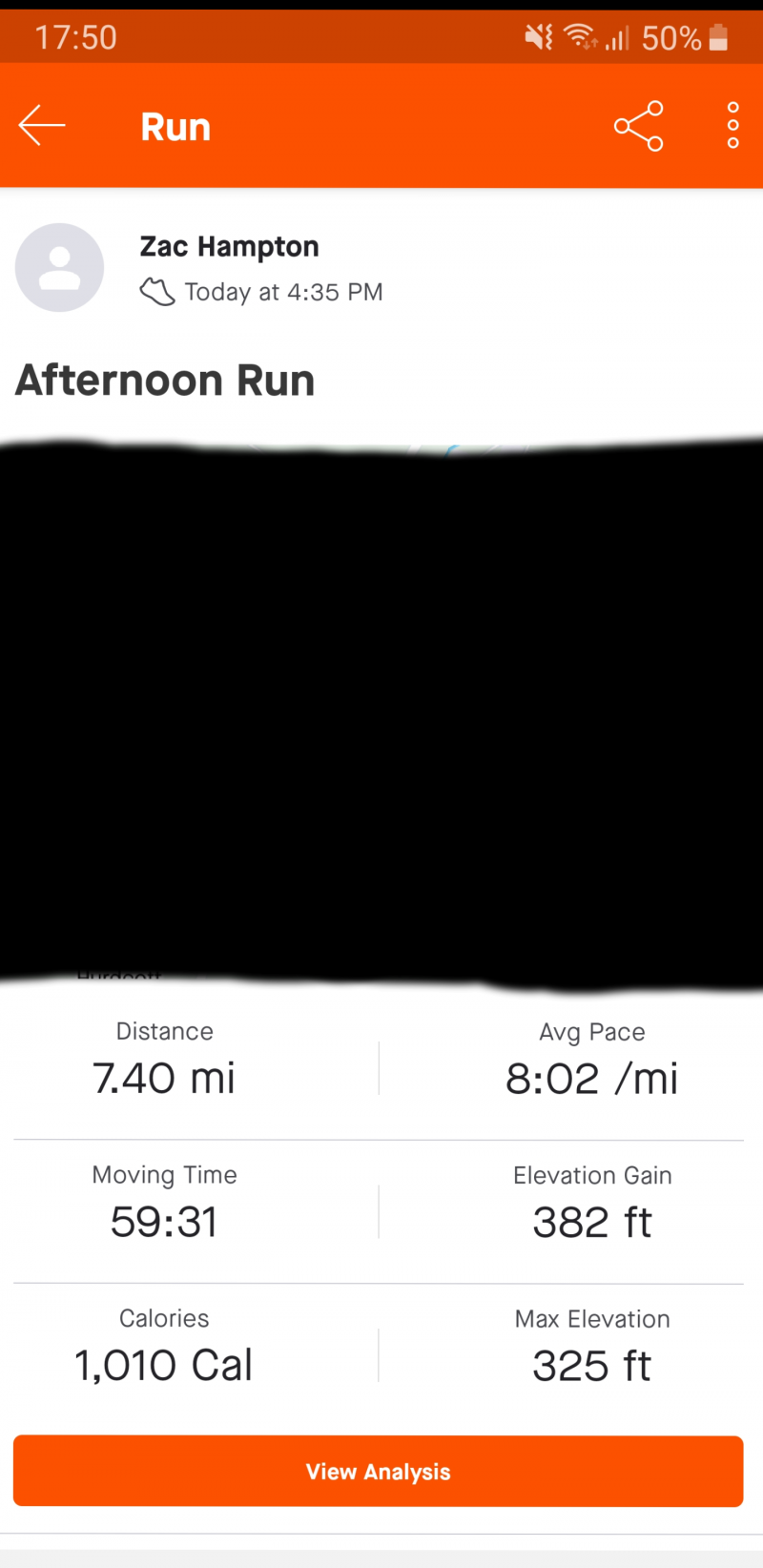Go back using the arrow icon
The image size is (763, 1568).
tap(42, 126)
